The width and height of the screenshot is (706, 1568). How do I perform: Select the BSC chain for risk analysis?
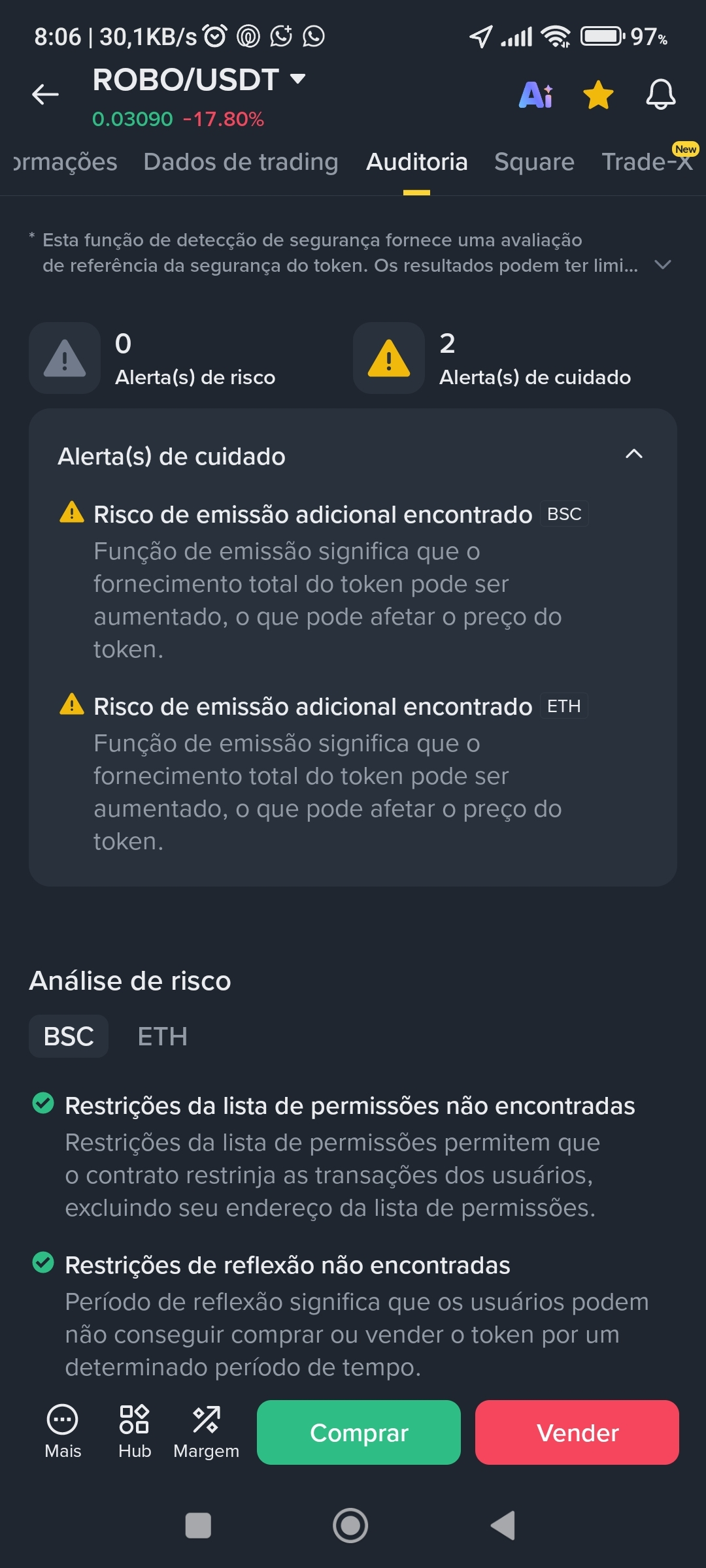coord(69,1036)
